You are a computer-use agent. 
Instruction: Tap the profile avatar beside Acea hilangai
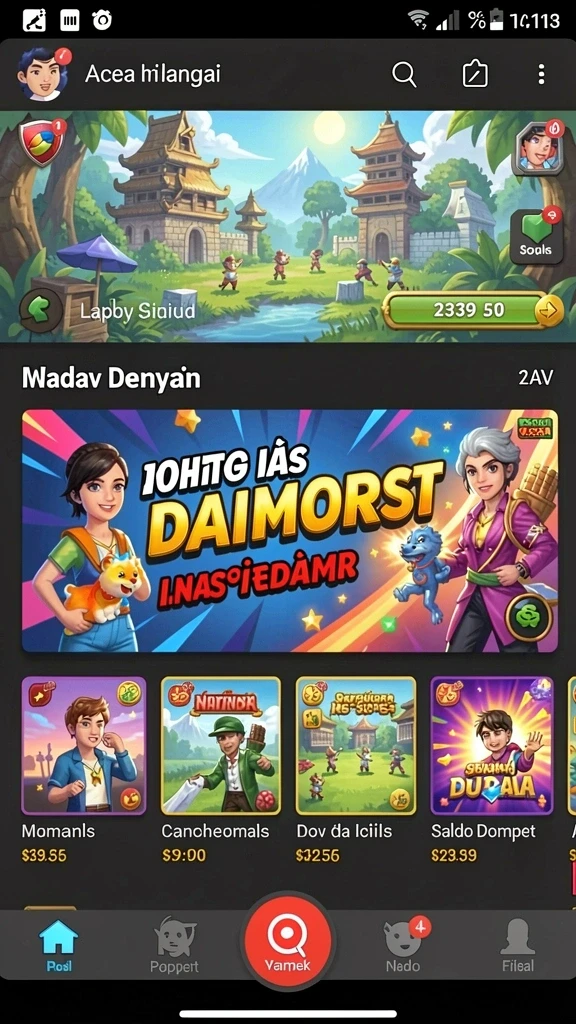point(44,74)
